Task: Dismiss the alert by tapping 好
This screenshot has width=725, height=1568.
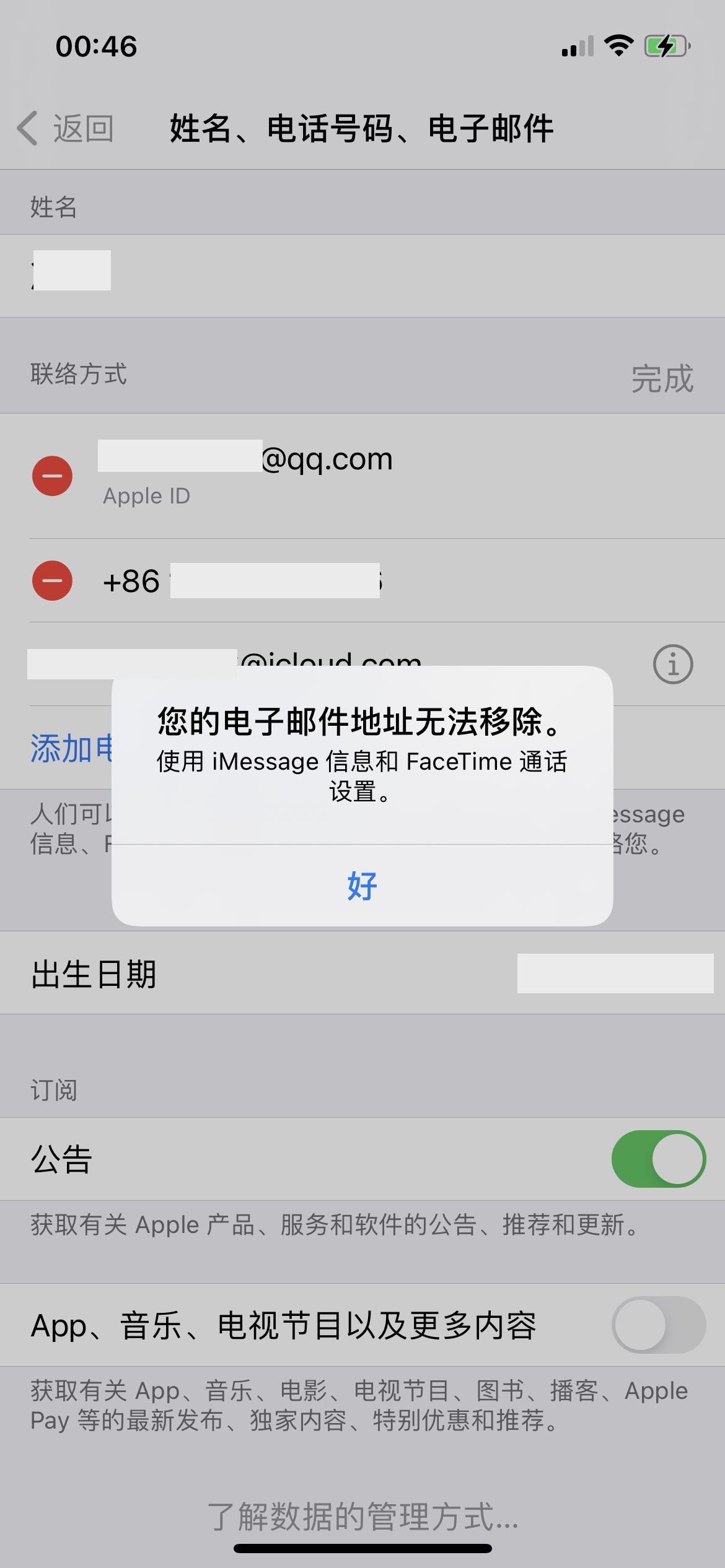Action: [x=362, y=886]
